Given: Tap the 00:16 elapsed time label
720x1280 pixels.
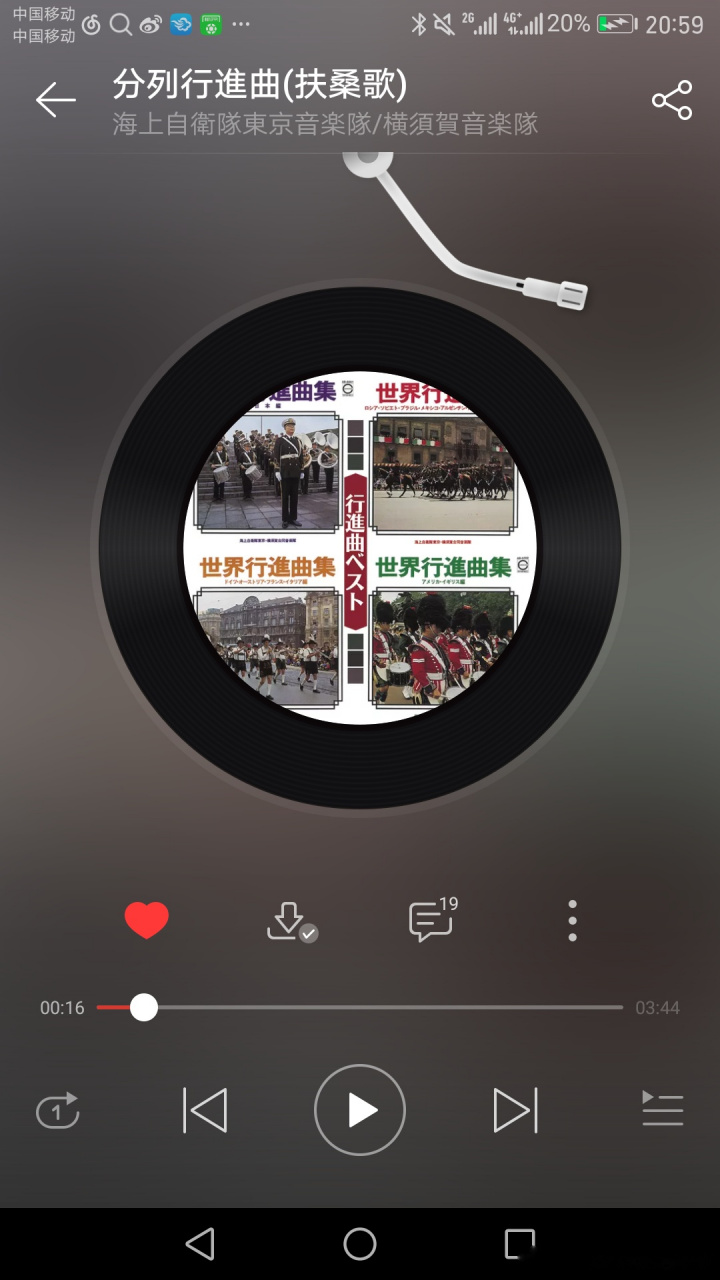Looking at the screenshot, I should coord(62,1008).
